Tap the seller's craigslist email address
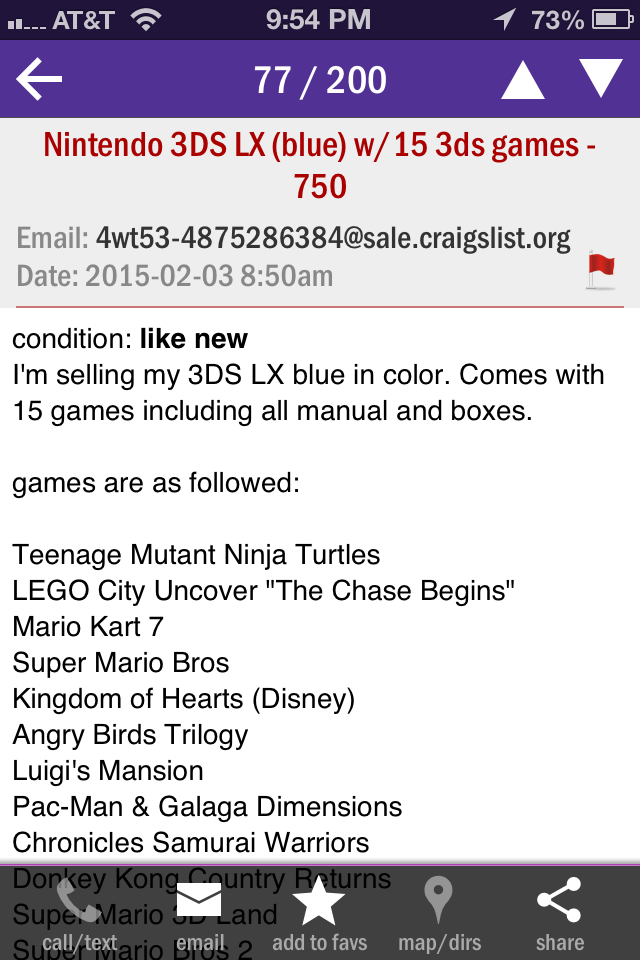Image resolution: width=640 pixels, height=960 pixels. [x=333, y=238]
